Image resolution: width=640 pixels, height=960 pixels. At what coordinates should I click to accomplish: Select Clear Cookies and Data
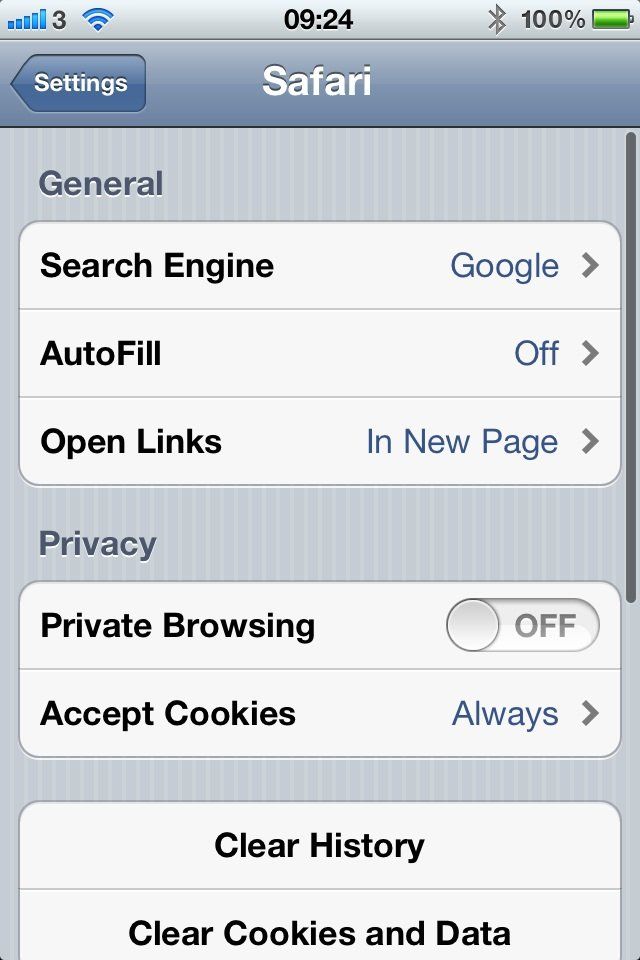coord(320,934)
